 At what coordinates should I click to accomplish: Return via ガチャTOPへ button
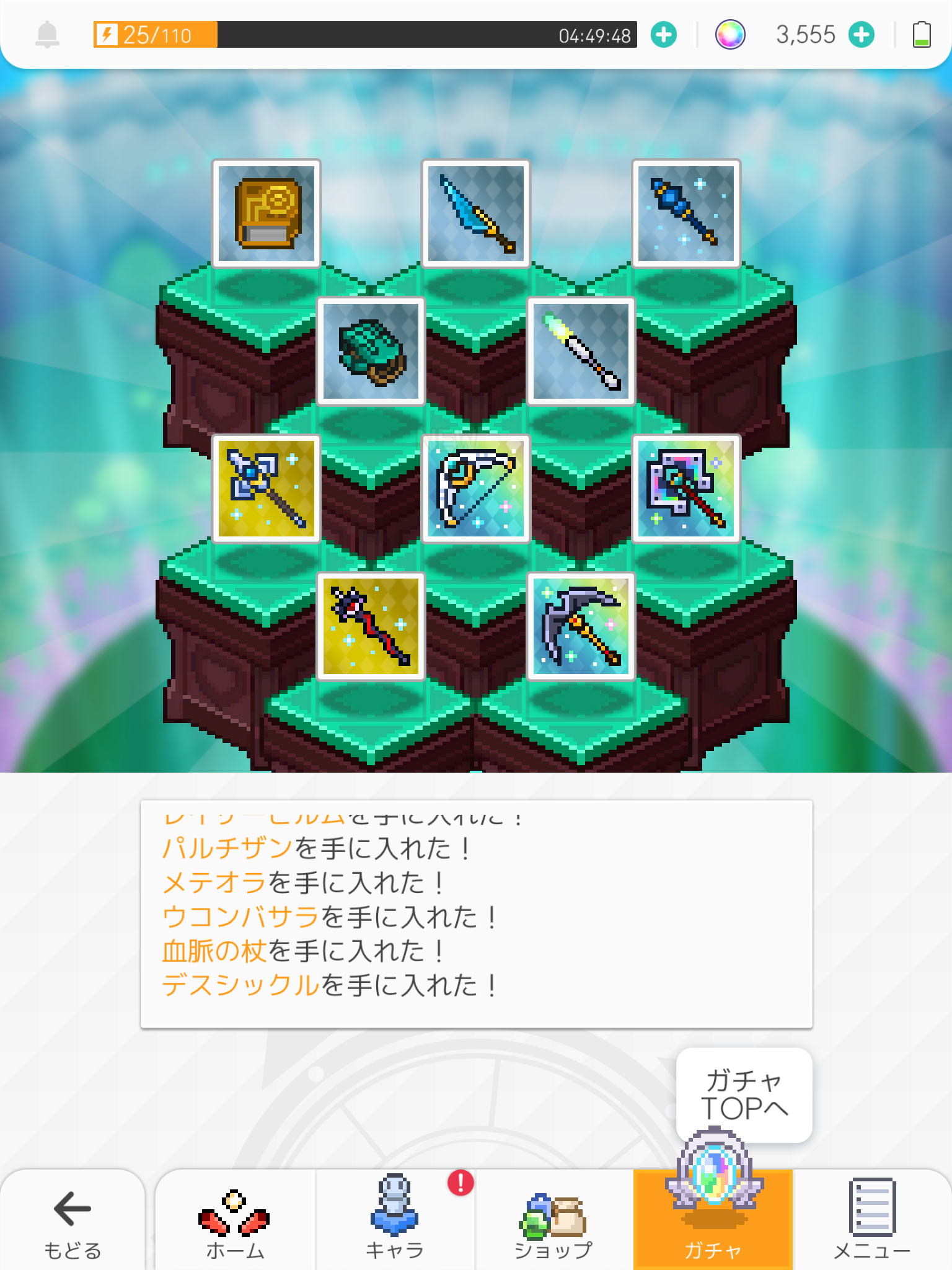coord(744,1095)
